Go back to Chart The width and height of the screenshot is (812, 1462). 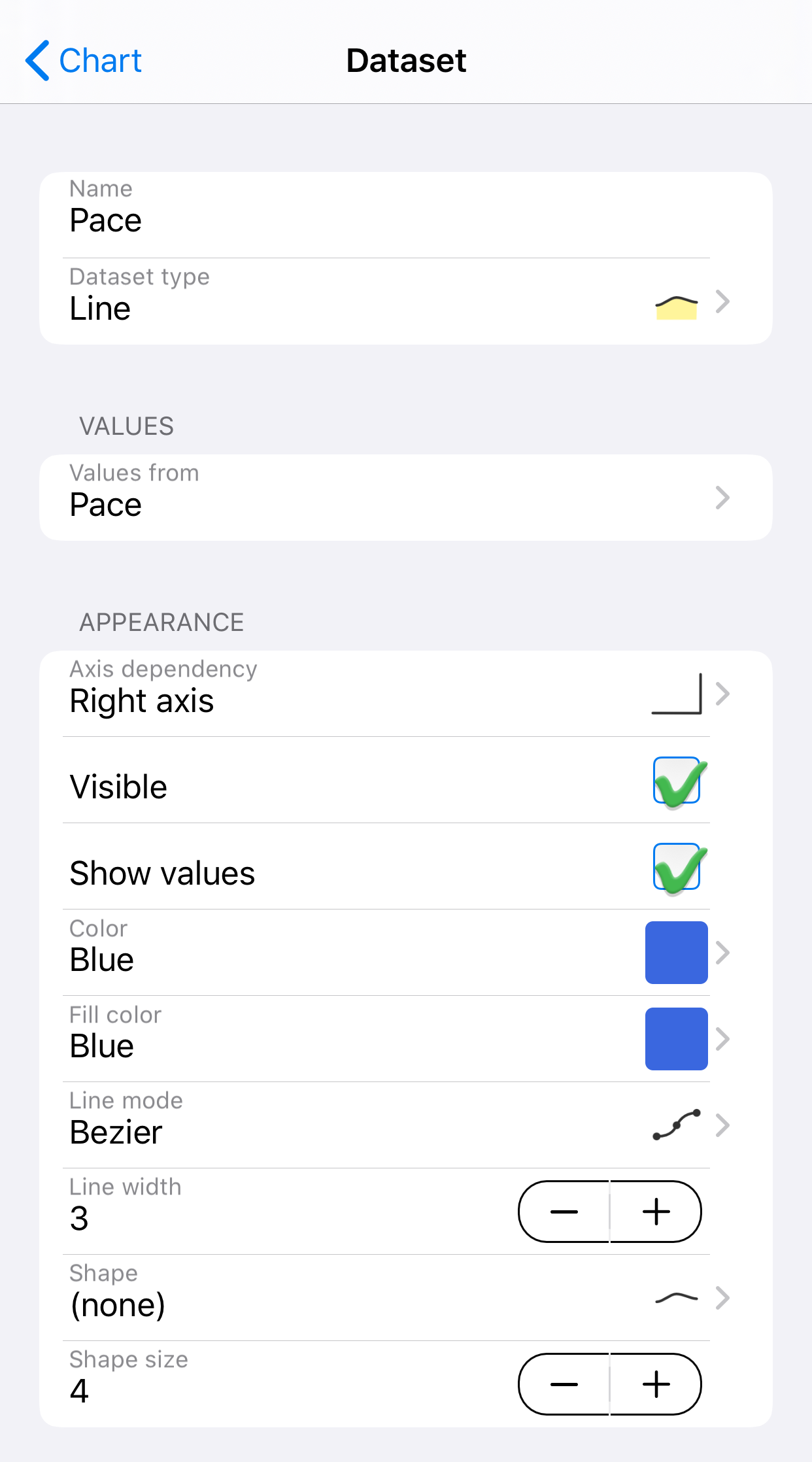pyautogui.click(x=84, y=61)
